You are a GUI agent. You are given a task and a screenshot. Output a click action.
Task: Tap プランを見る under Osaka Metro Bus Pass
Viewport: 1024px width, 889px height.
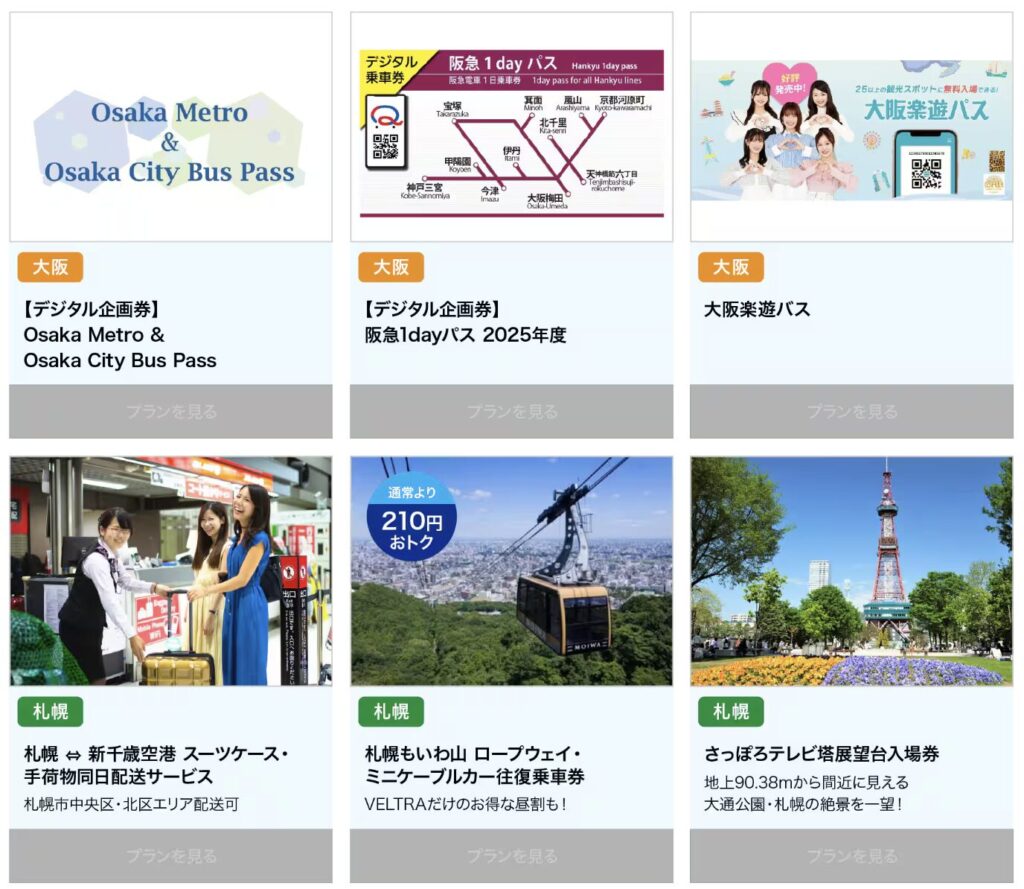(170, 411)
